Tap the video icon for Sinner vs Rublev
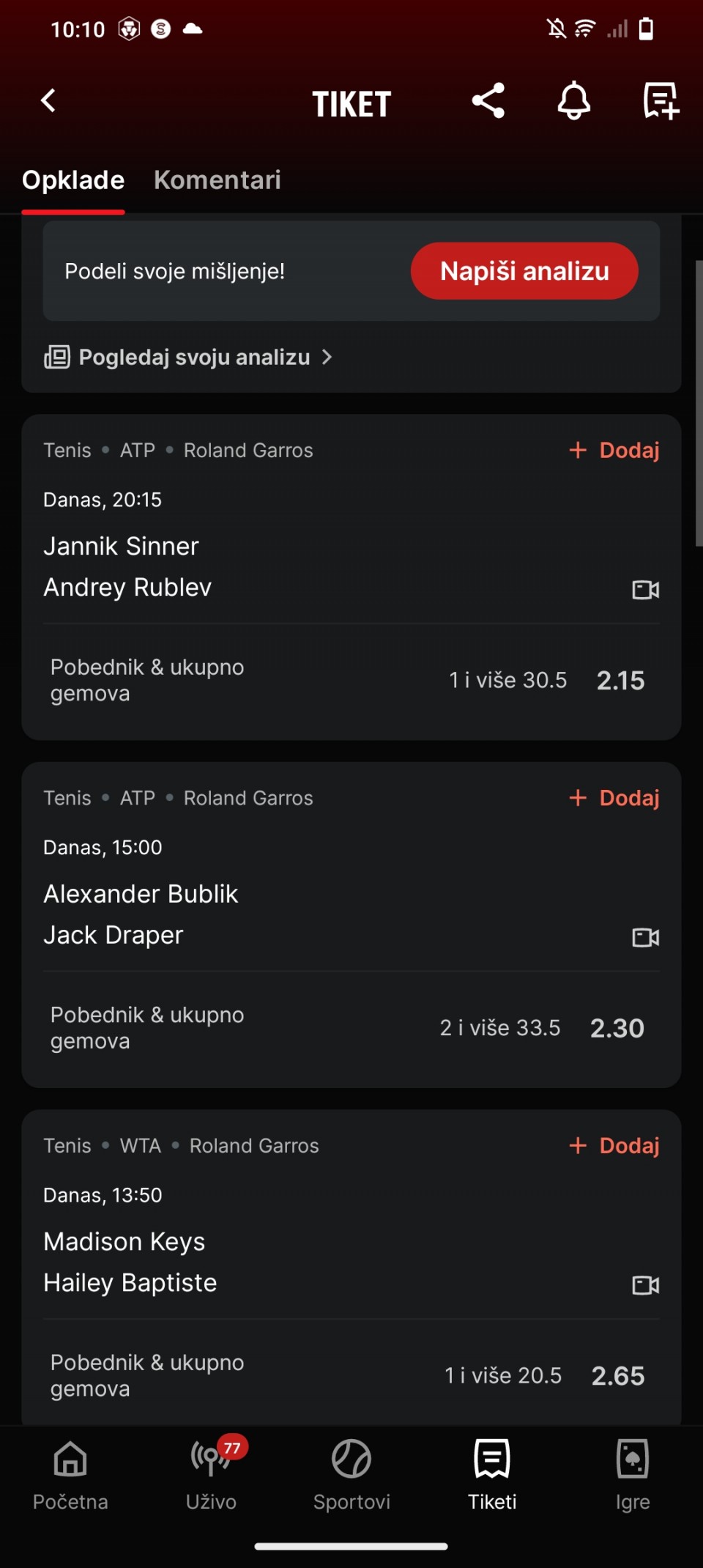Viewport: 703px width, 1568px height. coord(646,589)
